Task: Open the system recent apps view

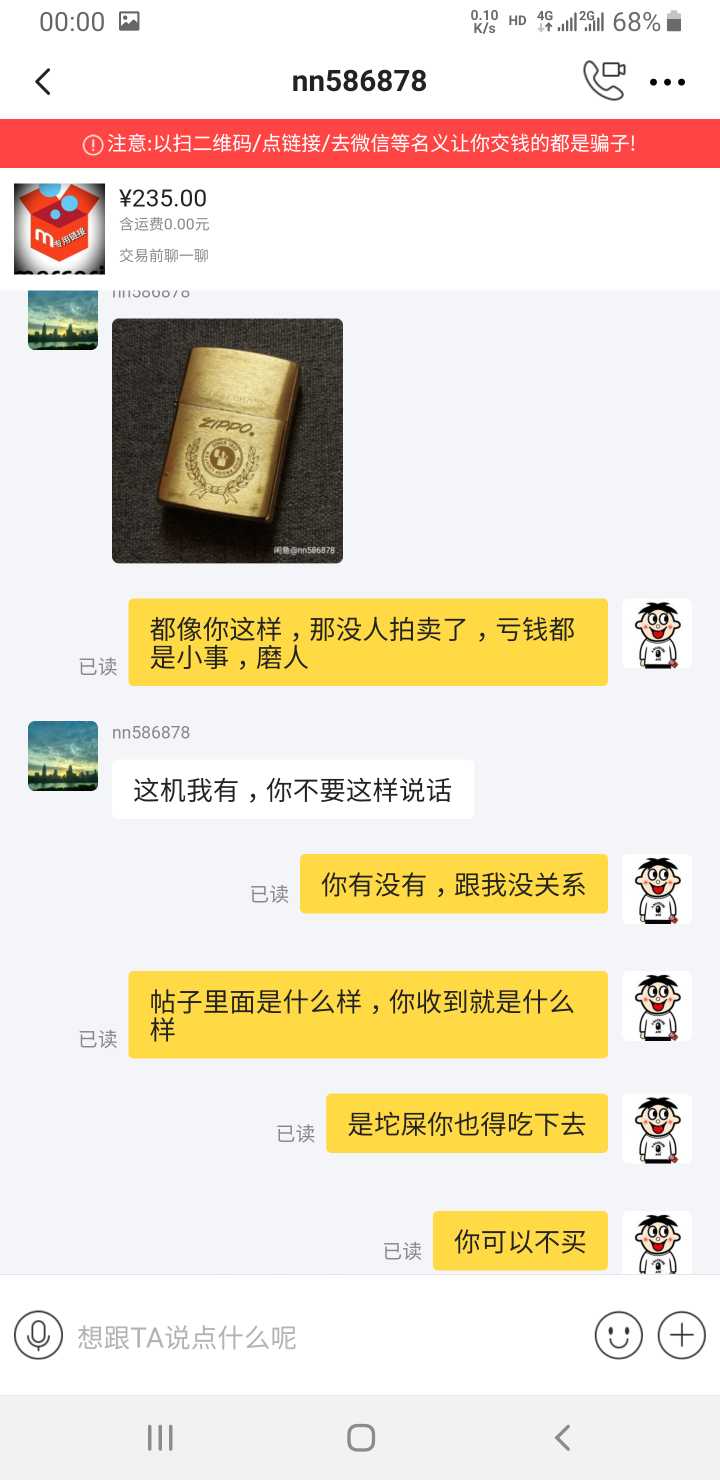Action: (160, 1438)
